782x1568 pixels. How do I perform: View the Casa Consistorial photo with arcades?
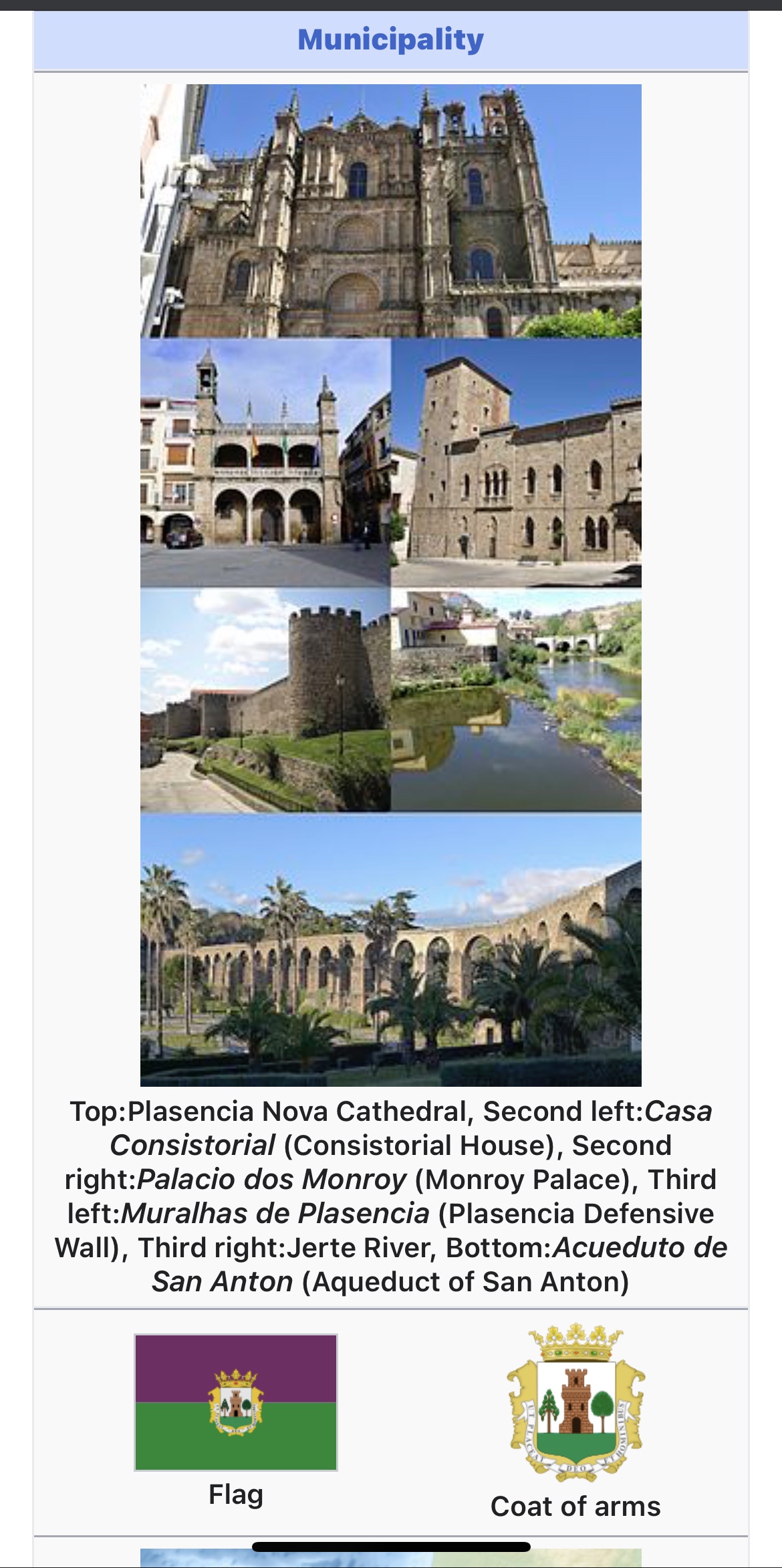[265, 463]
